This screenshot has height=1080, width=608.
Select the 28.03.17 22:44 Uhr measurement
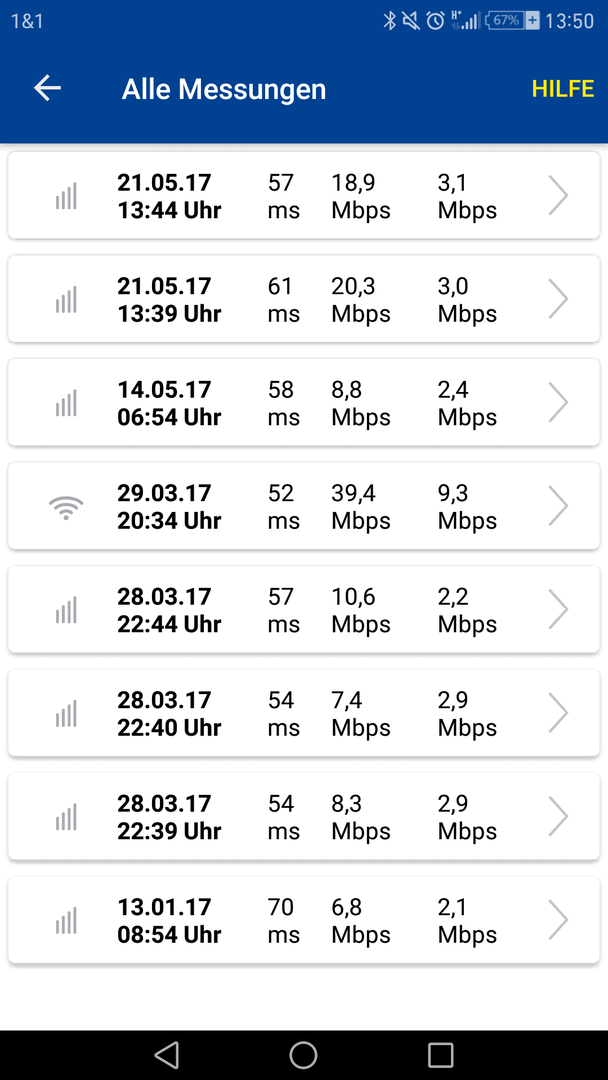[304, 610]
